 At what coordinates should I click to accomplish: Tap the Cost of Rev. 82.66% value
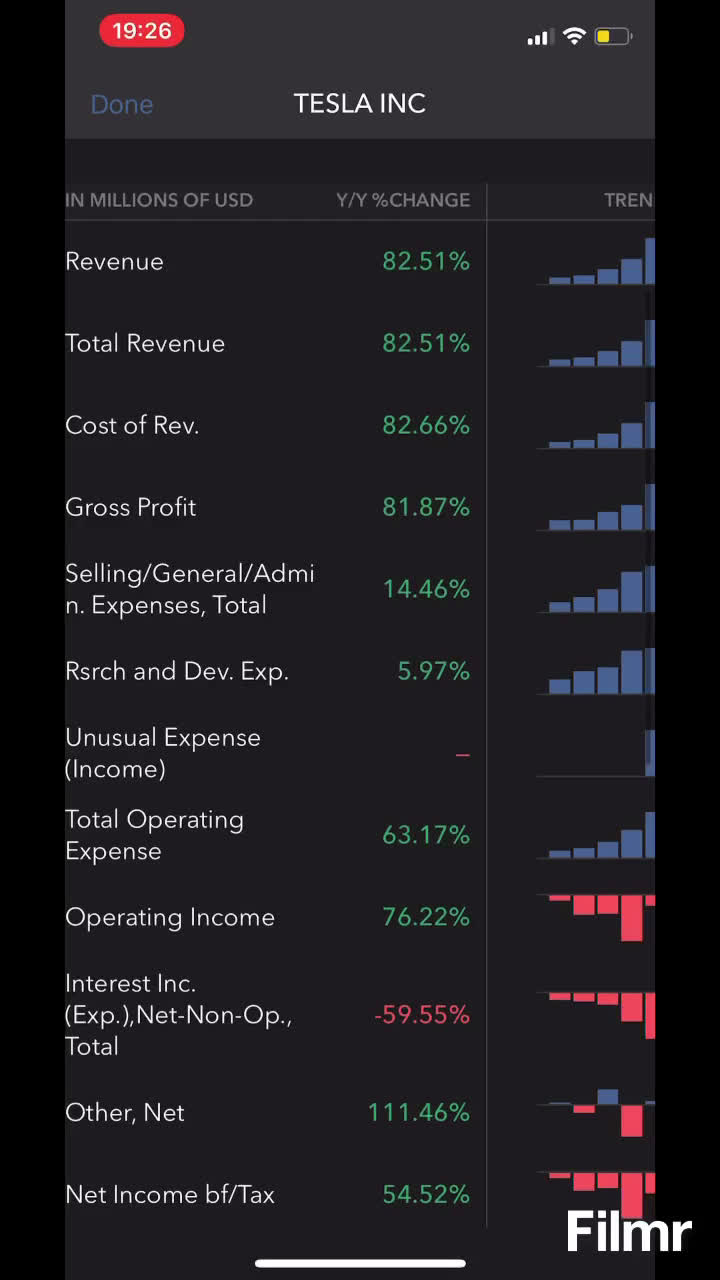click(426, 425)
